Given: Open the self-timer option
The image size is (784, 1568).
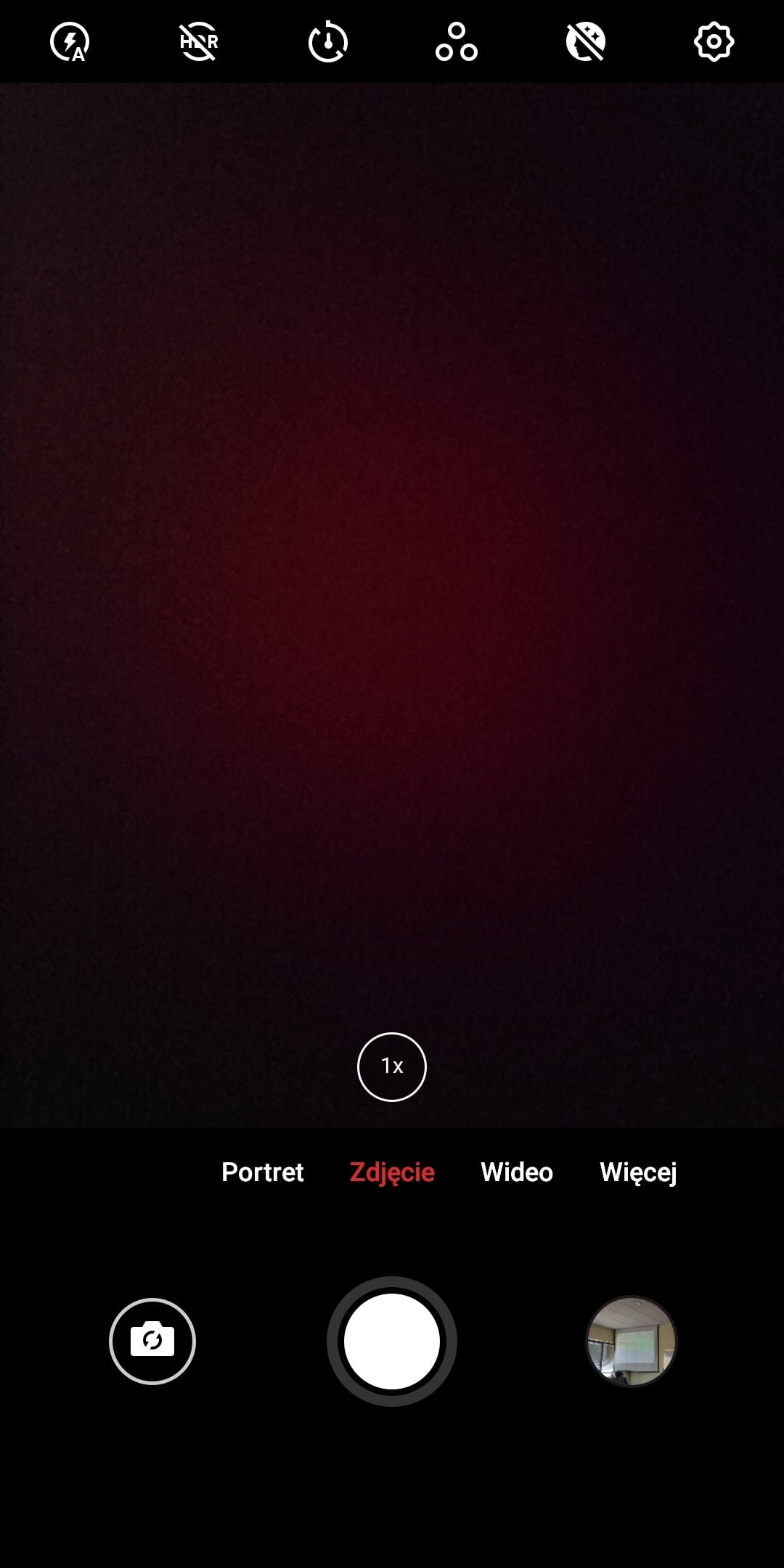Looking at the screenshot, I should pyautogui.click(x=327, y=42).
